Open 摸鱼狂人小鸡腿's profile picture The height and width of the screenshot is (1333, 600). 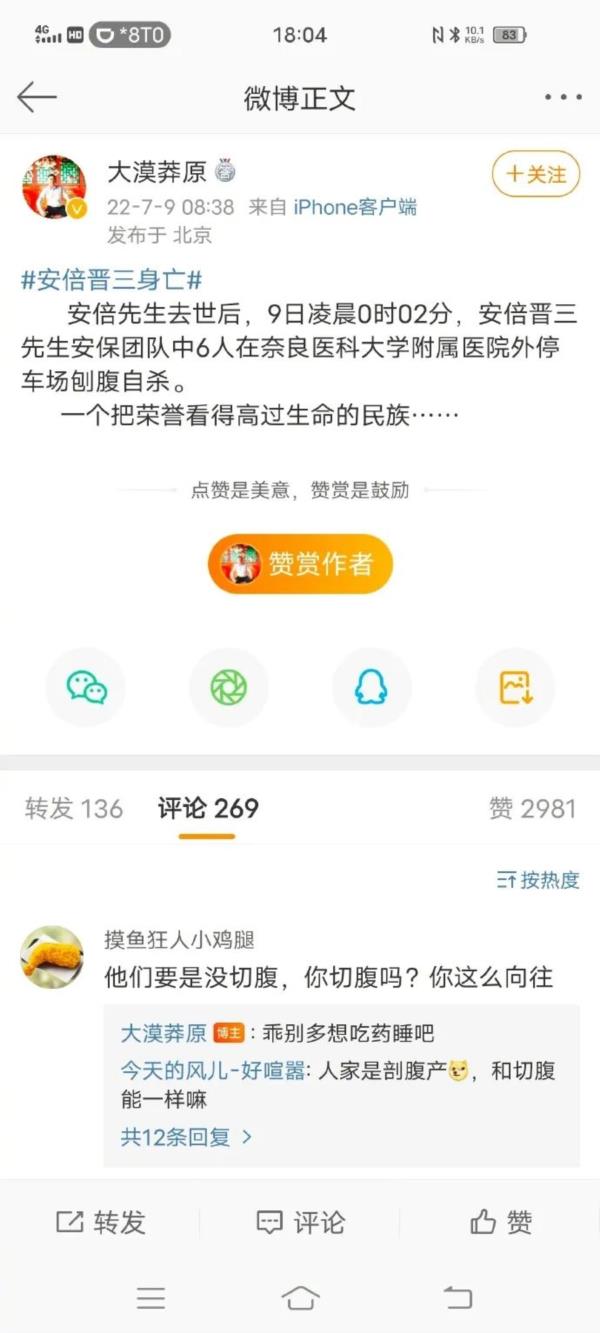(x=52, y=957)
